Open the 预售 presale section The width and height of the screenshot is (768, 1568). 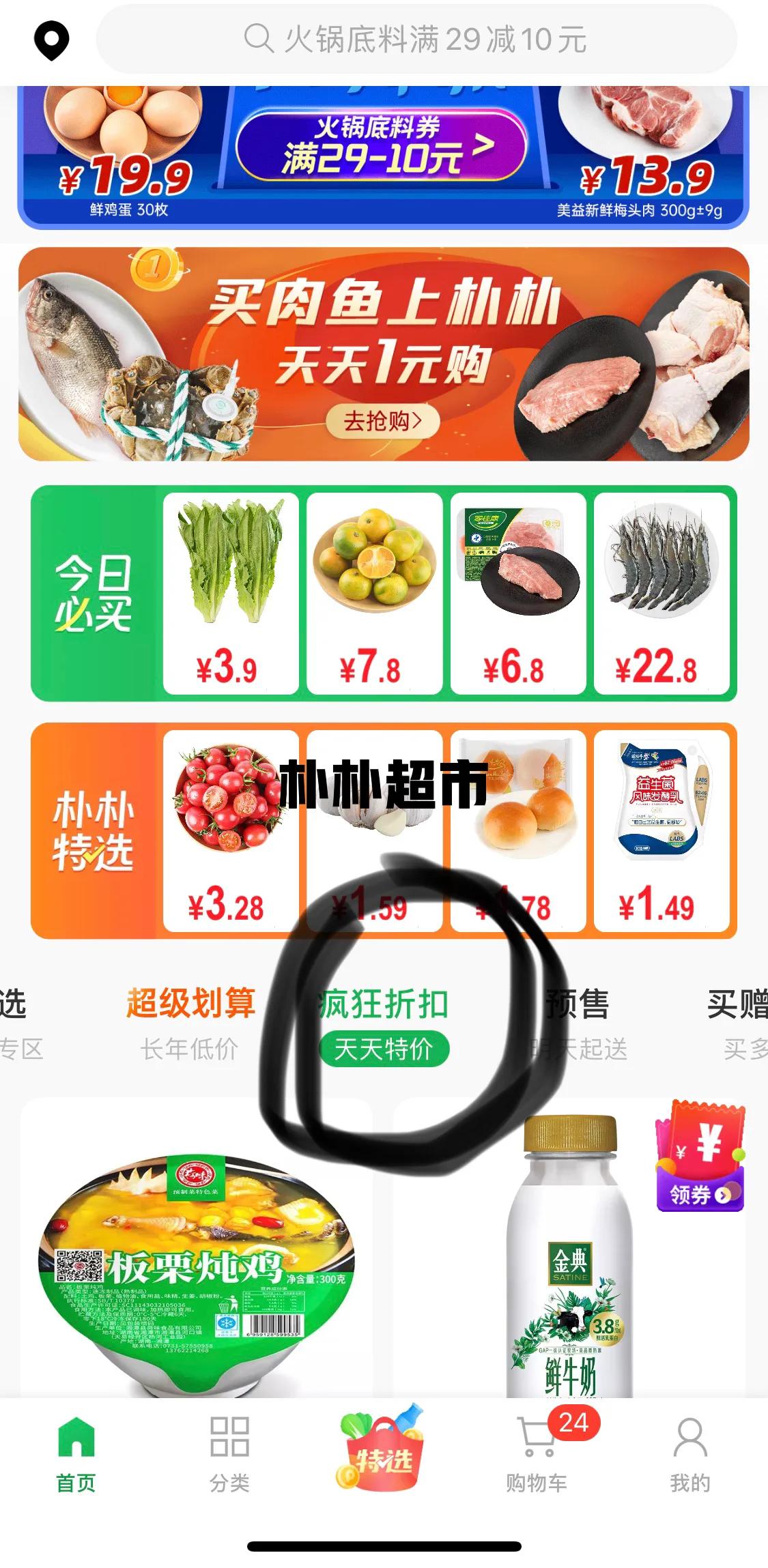pyautogui.click(x=577, y=1004)
